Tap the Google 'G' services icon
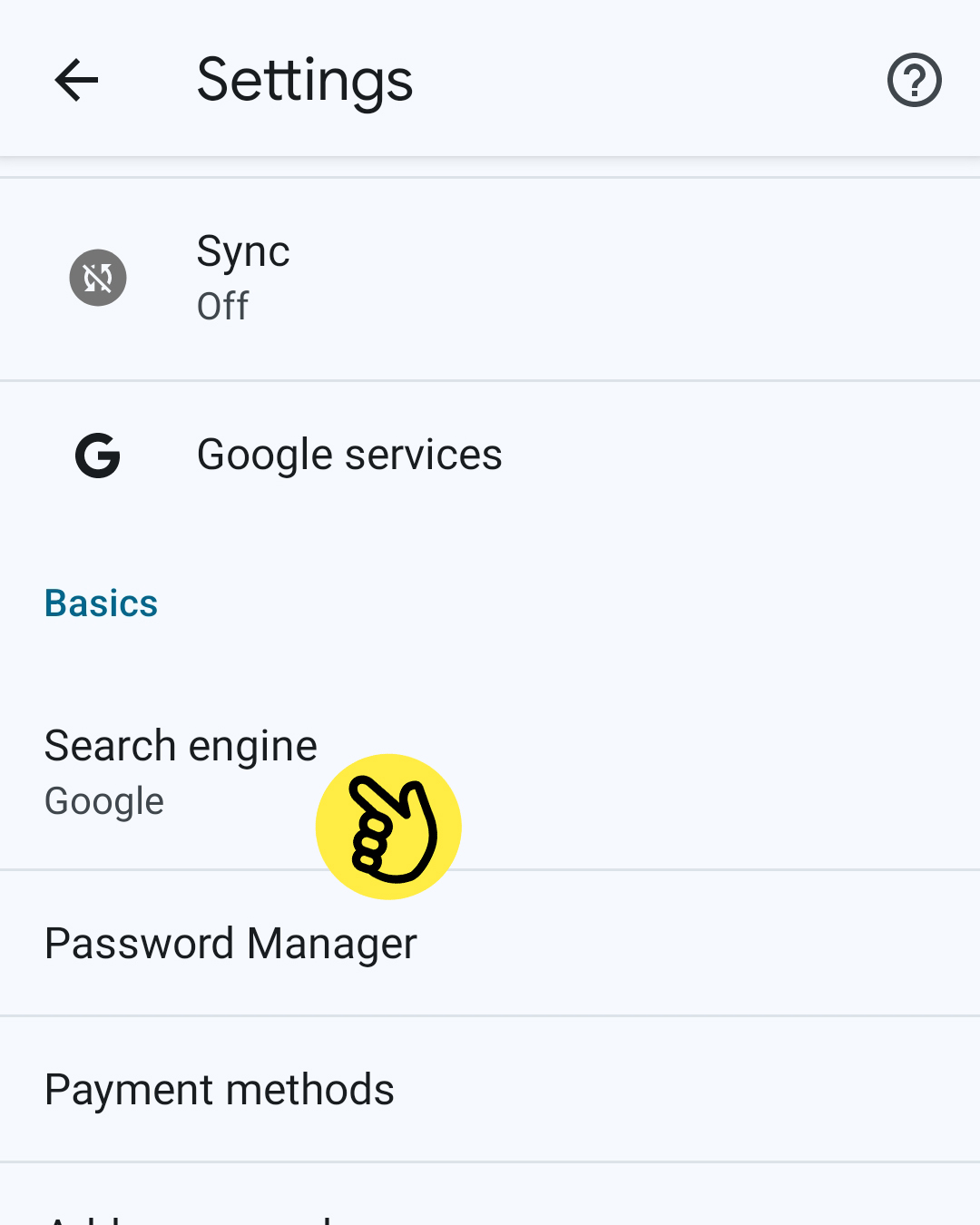This screenshot has width=980, height=1225. tap(97, 456)
